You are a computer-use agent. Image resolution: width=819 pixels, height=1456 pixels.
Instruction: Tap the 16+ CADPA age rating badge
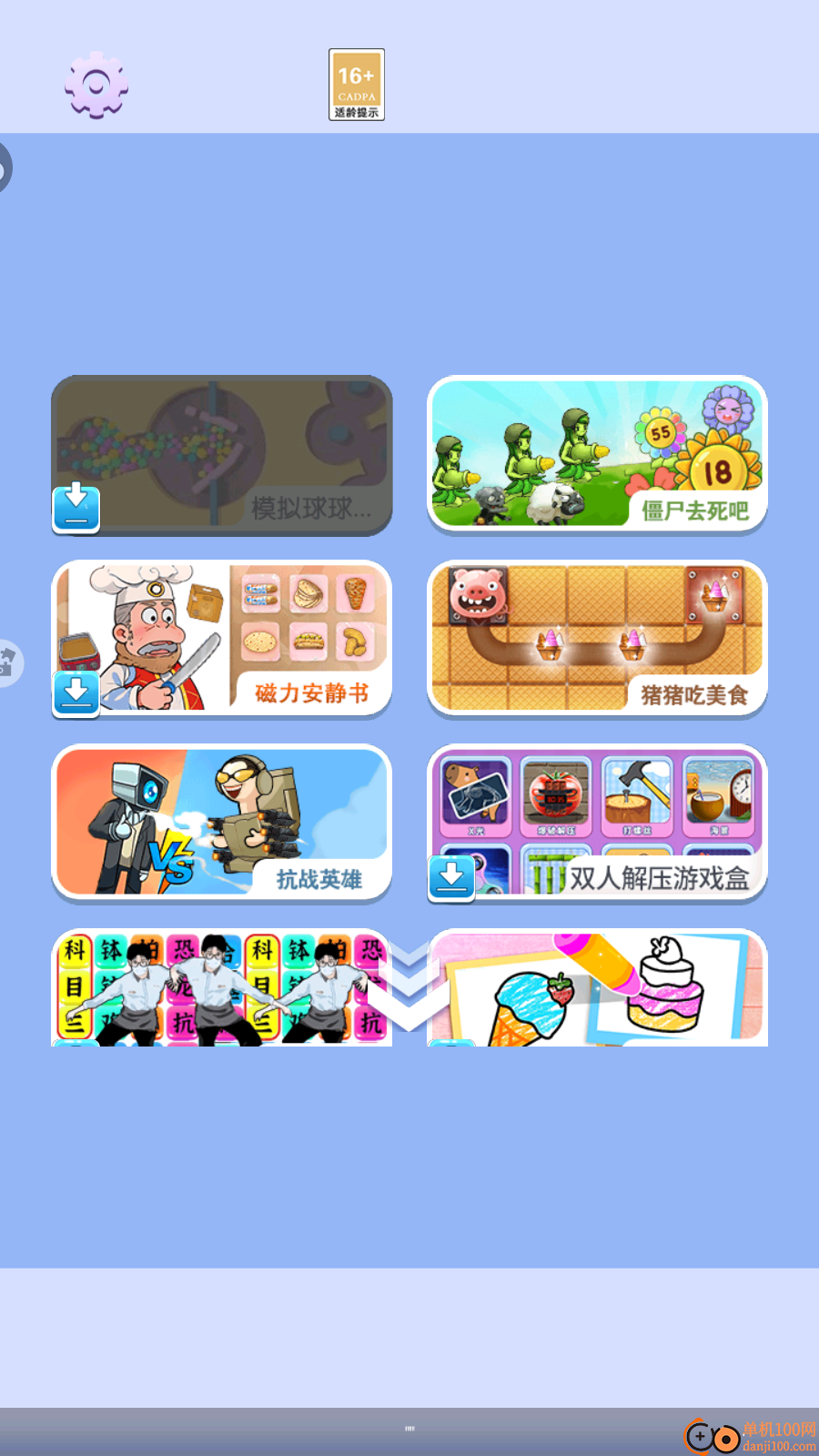(x=357, y=85)
